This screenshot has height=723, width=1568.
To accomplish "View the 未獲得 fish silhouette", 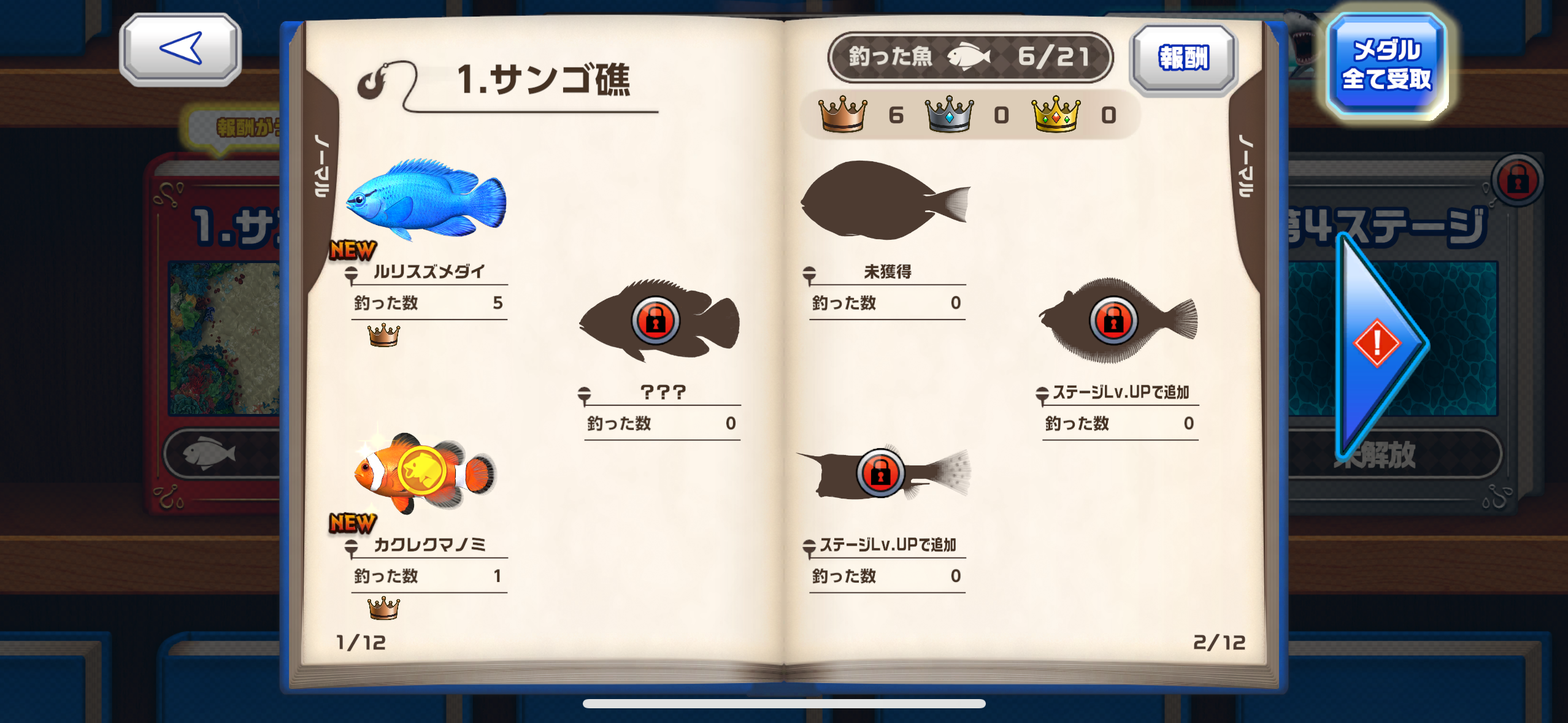I will coord(885,200).
